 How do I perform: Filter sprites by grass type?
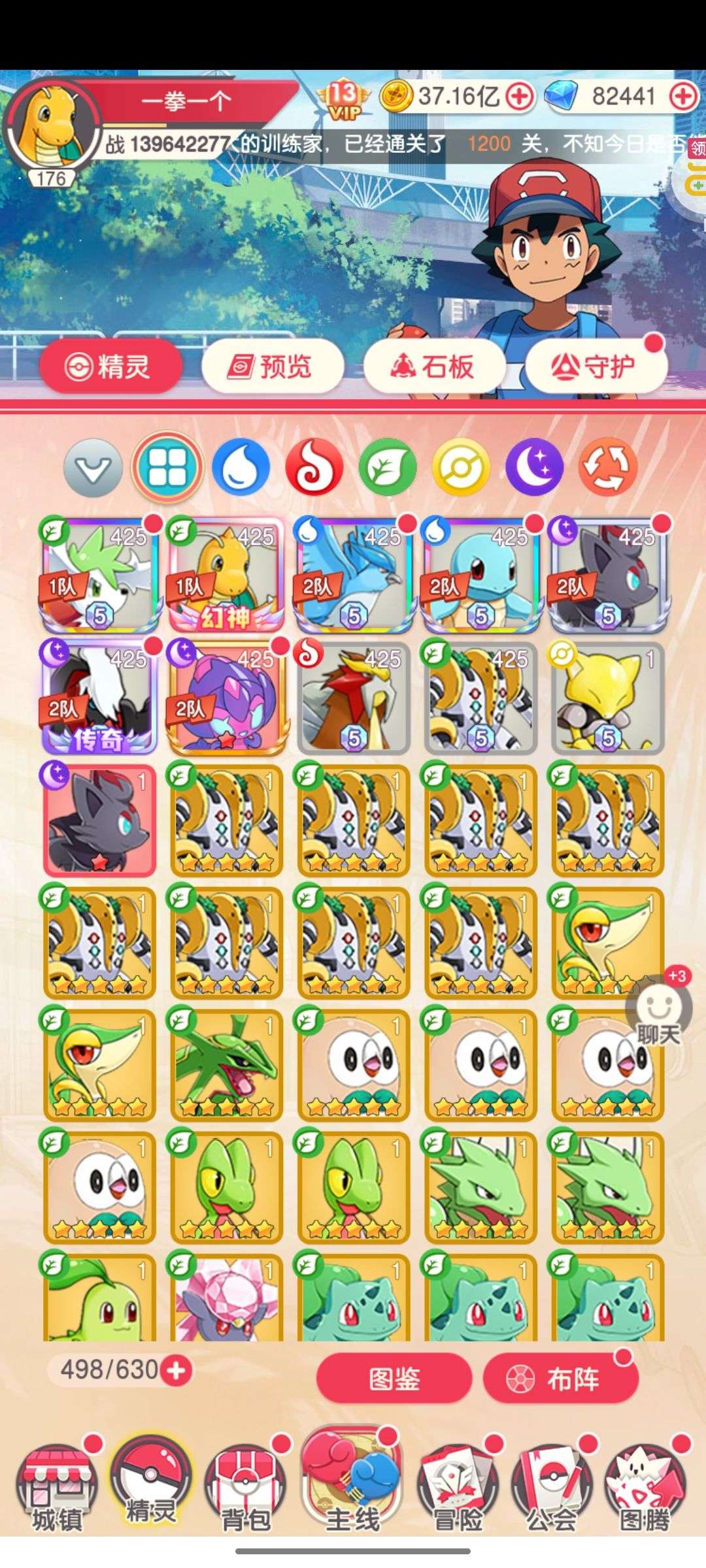388,467
